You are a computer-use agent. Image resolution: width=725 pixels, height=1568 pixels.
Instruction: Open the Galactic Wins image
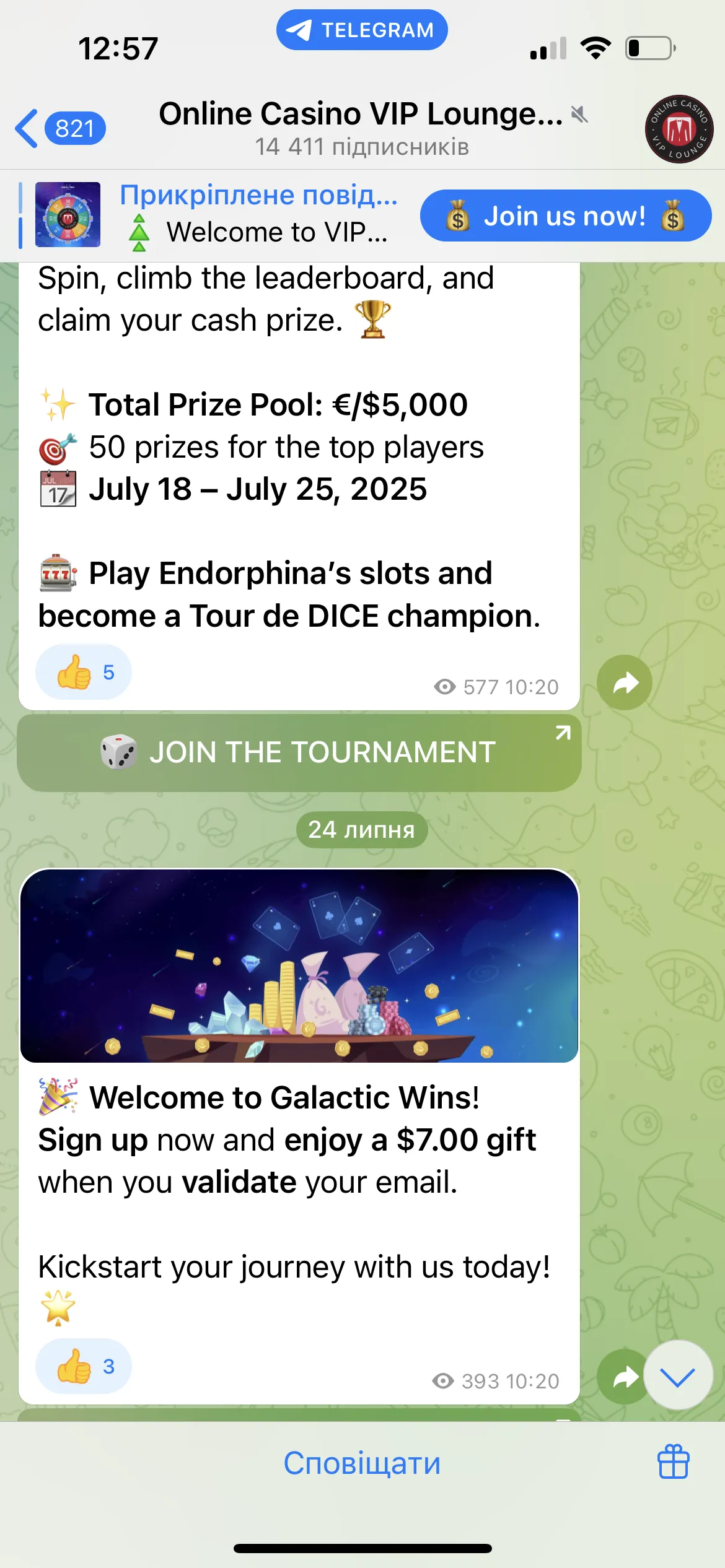pos(299,966)
